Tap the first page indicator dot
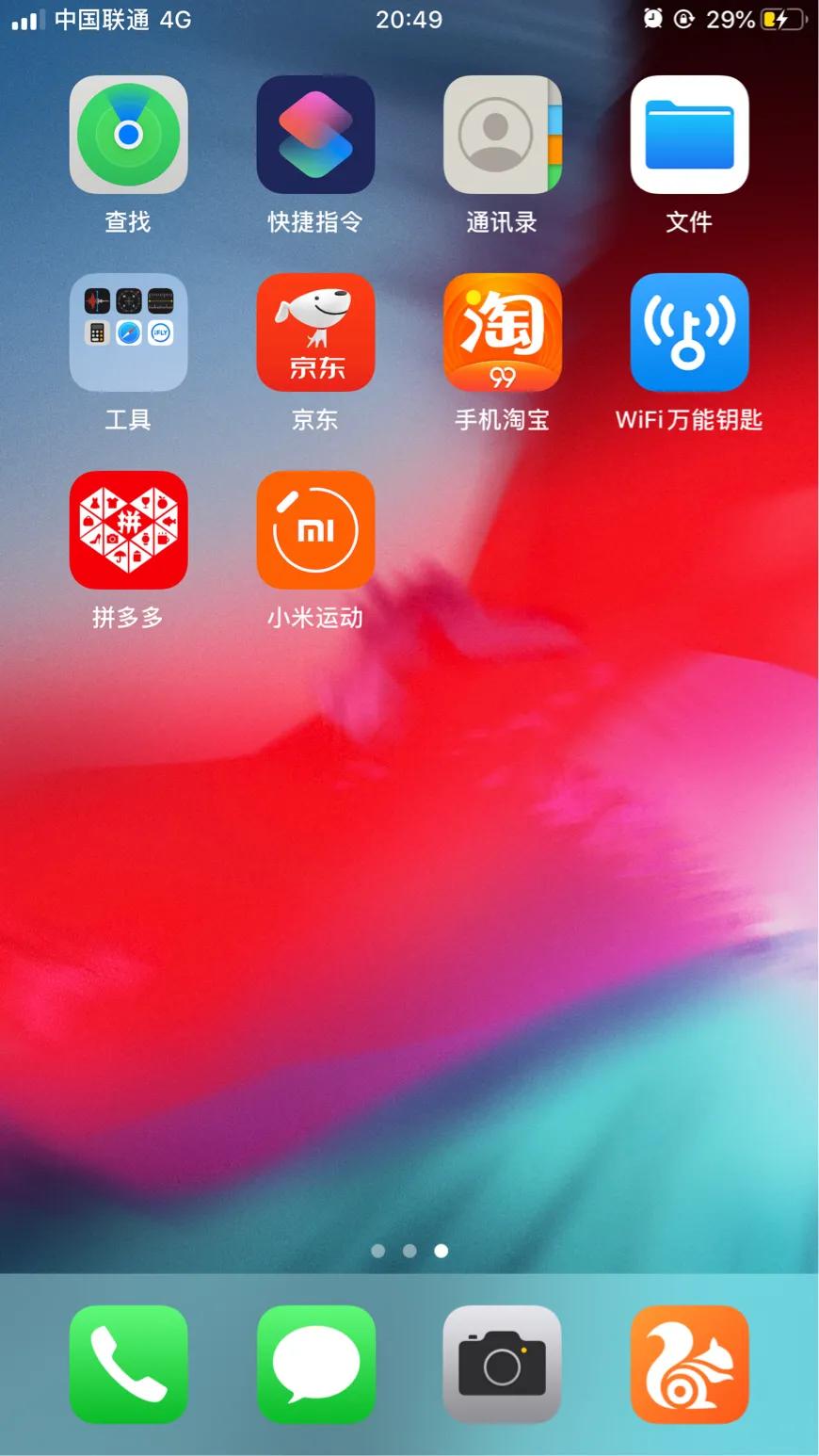Image resolution: width=819 pixels, height=1456 pixels. click(x=378, y=1251)
